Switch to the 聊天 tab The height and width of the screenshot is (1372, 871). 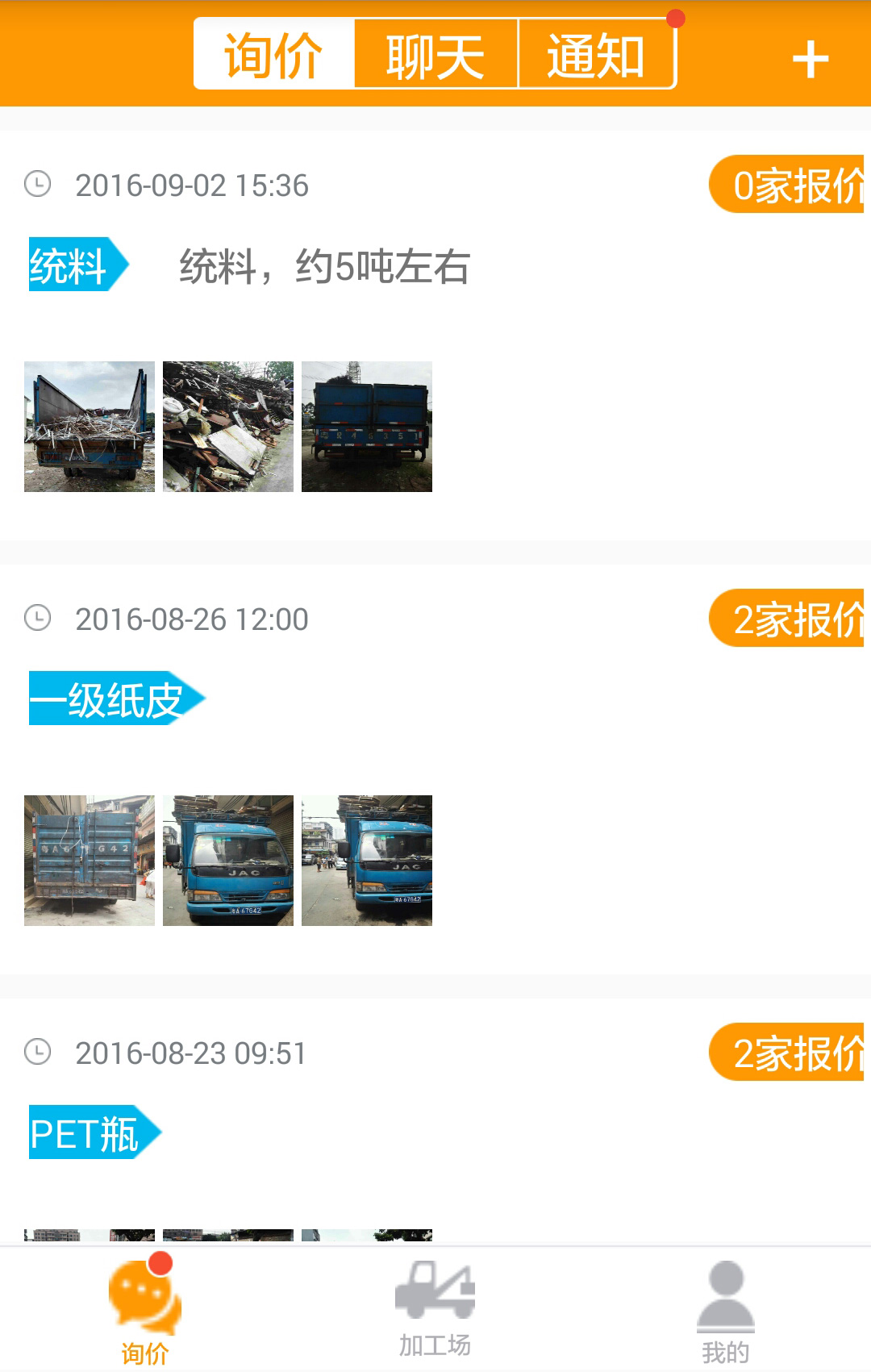[x=435, y=55]
